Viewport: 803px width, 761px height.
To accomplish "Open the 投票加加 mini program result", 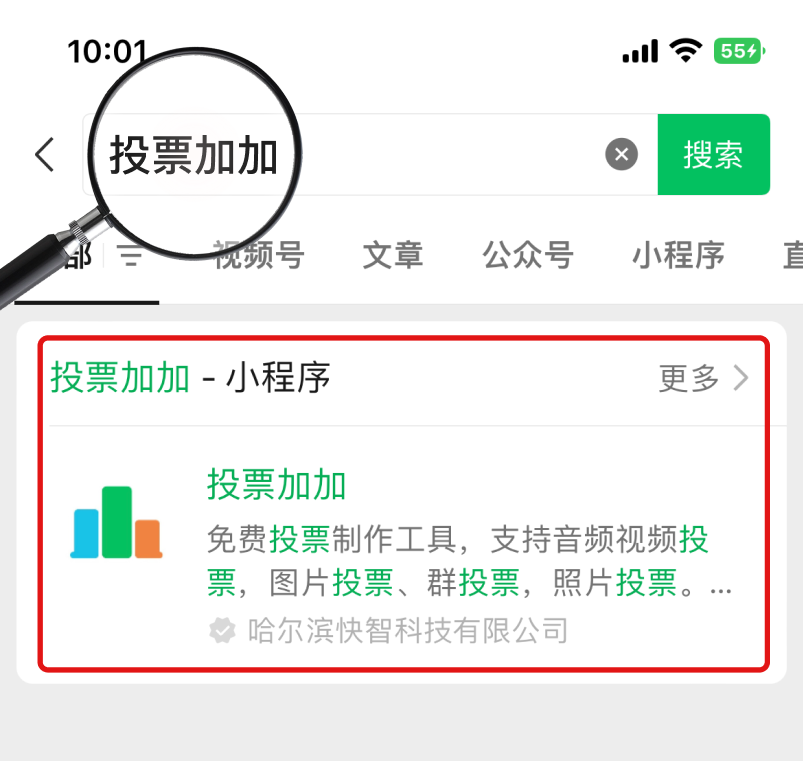I will tap(400, 545).
